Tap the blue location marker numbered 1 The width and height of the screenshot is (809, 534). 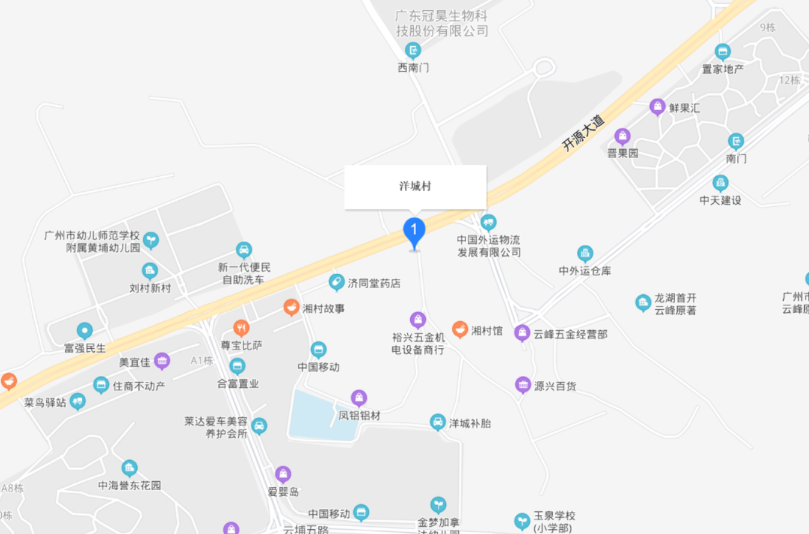click(x=414, y=231)
